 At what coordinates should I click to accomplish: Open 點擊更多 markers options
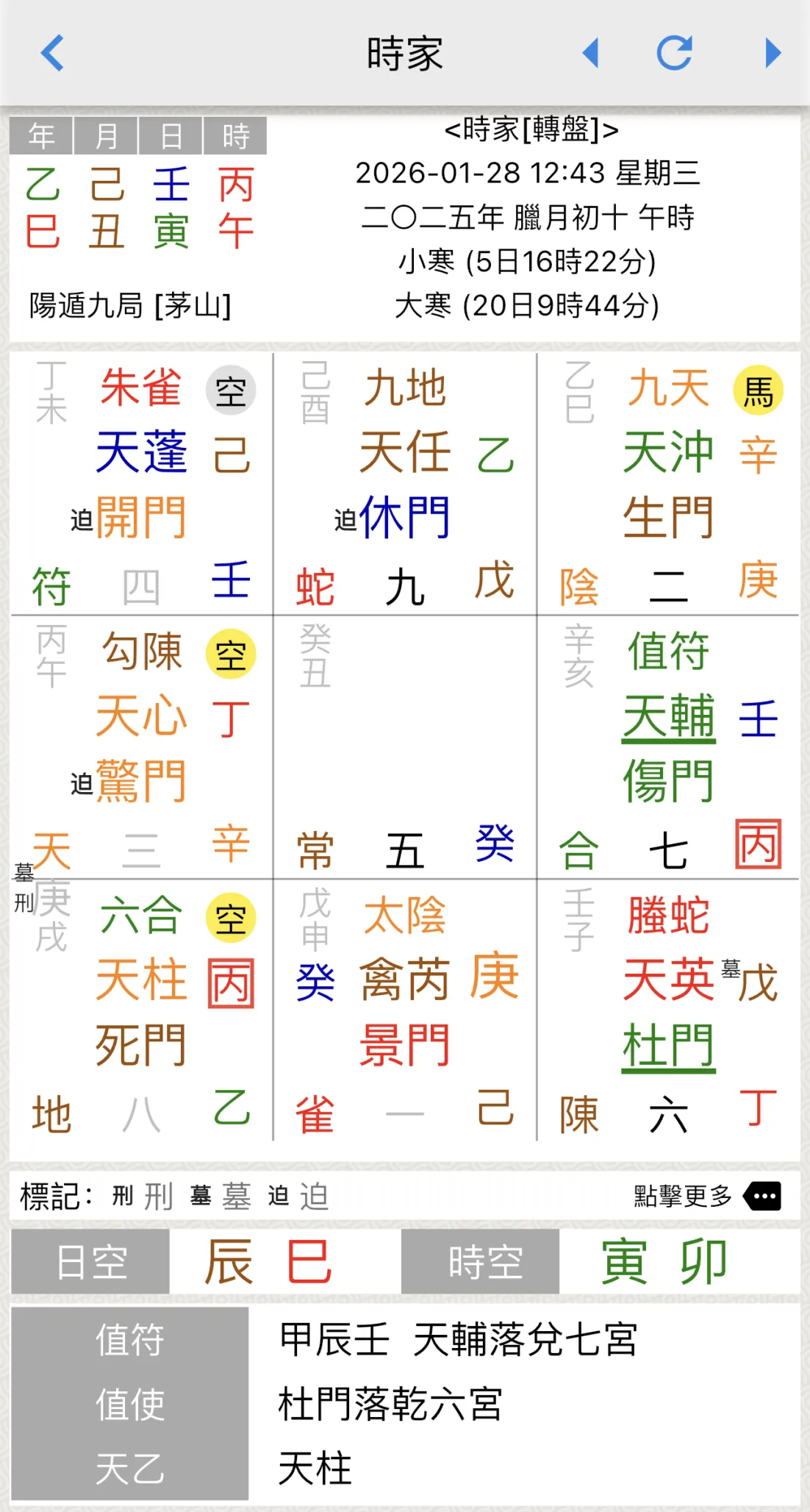(x=762, y=1197)
